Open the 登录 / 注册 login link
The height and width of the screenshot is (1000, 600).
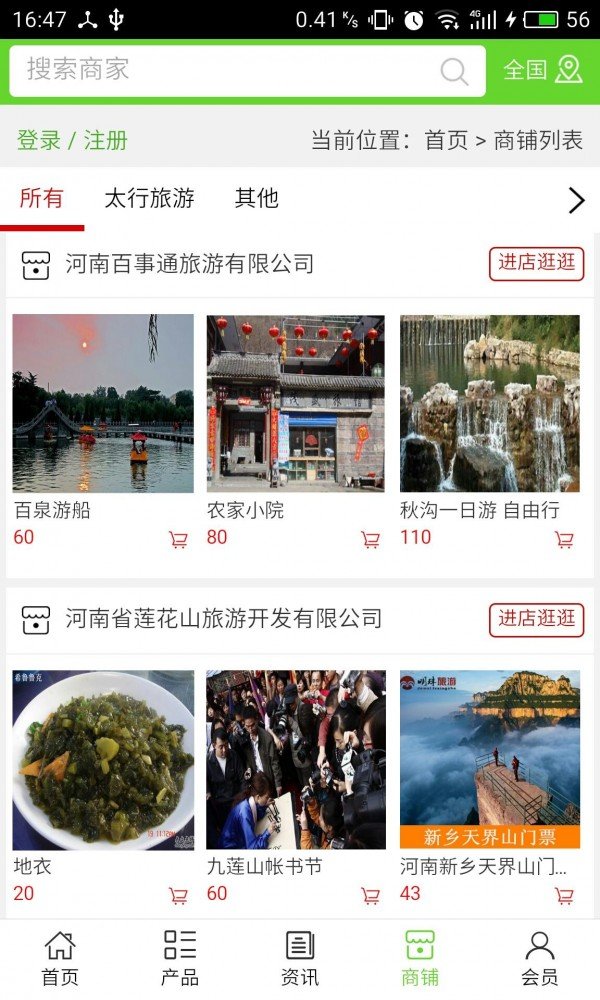tap(72, 140)
